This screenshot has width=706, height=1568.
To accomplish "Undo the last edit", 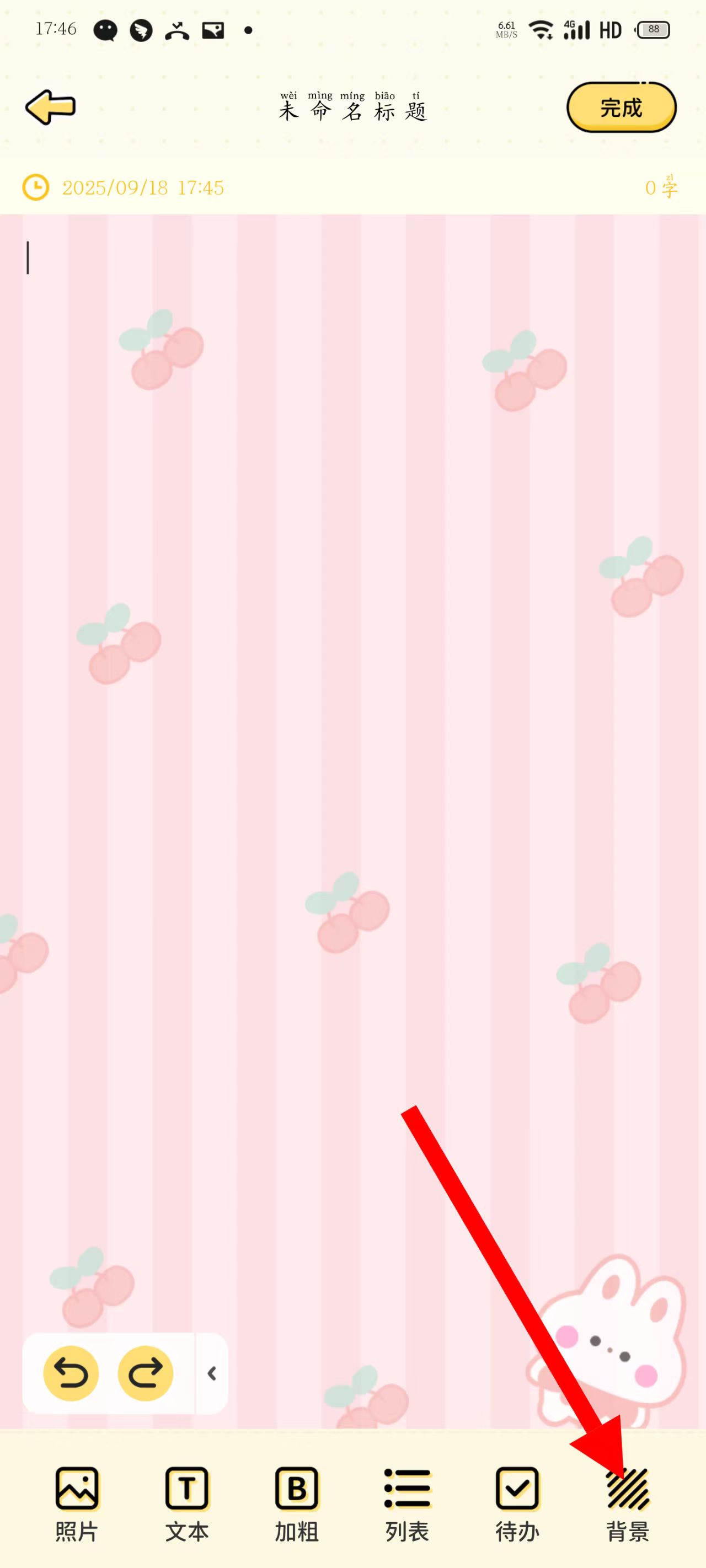I will tap(71, 1373).
